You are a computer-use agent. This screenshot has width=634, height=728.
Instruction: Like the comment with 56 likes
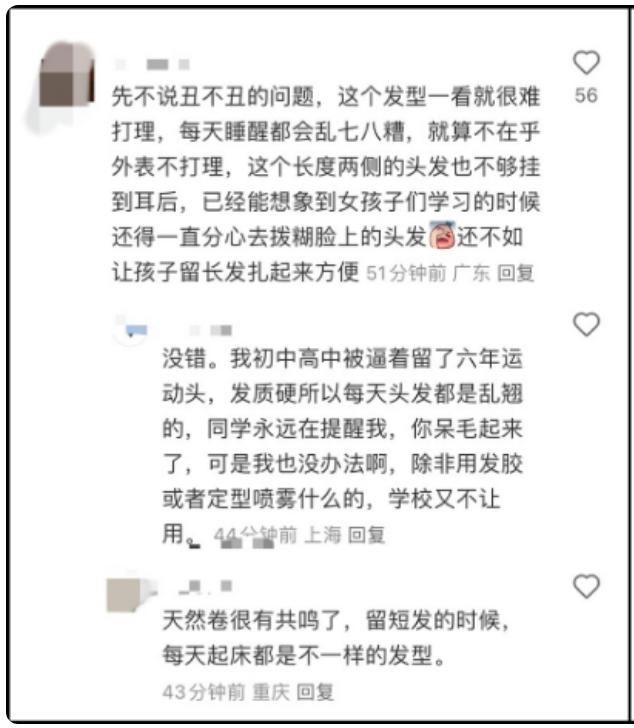(x=585, y=64)
